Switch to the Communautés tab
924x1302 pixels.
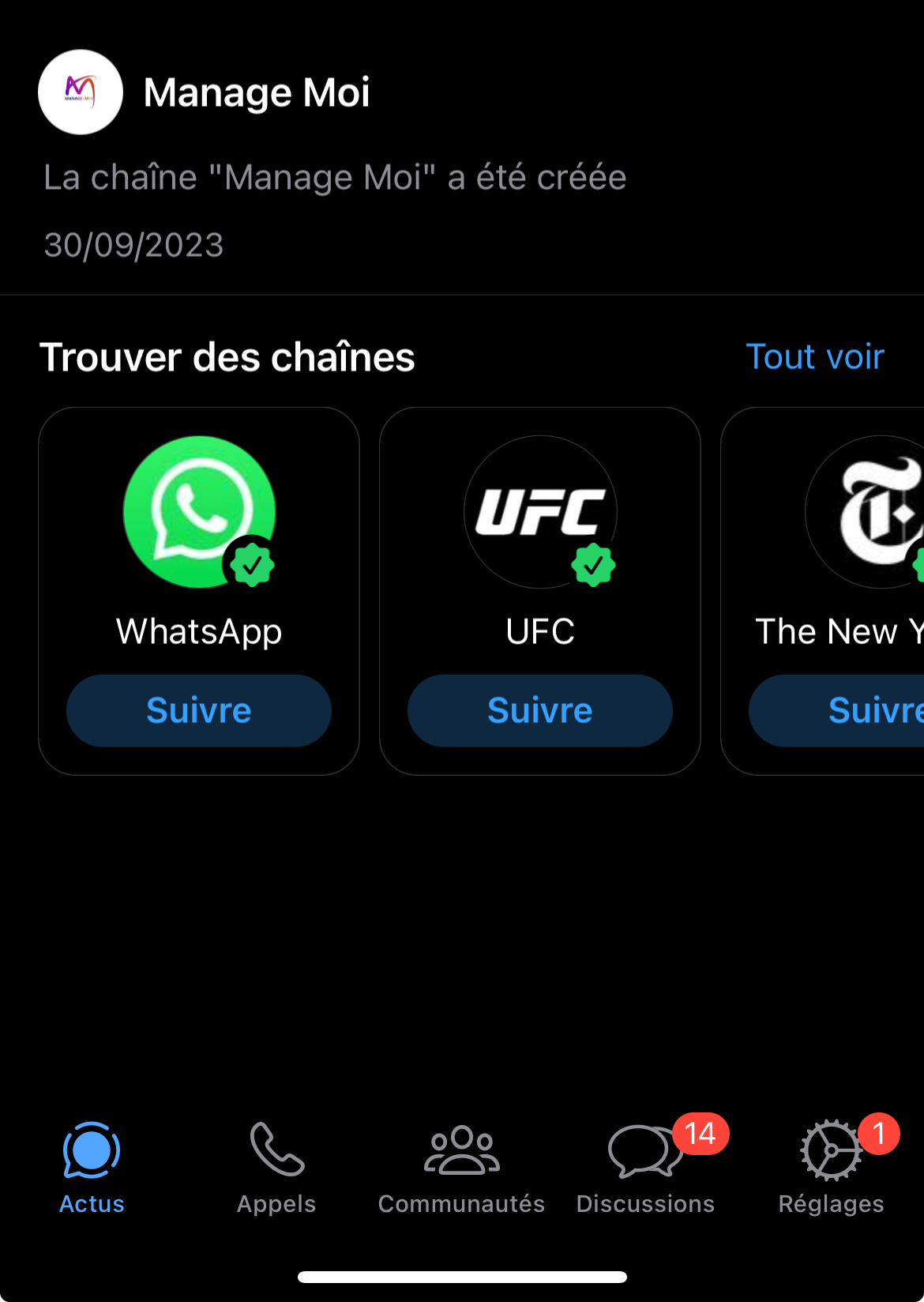pyautogui.click(x=461, y=1168)
